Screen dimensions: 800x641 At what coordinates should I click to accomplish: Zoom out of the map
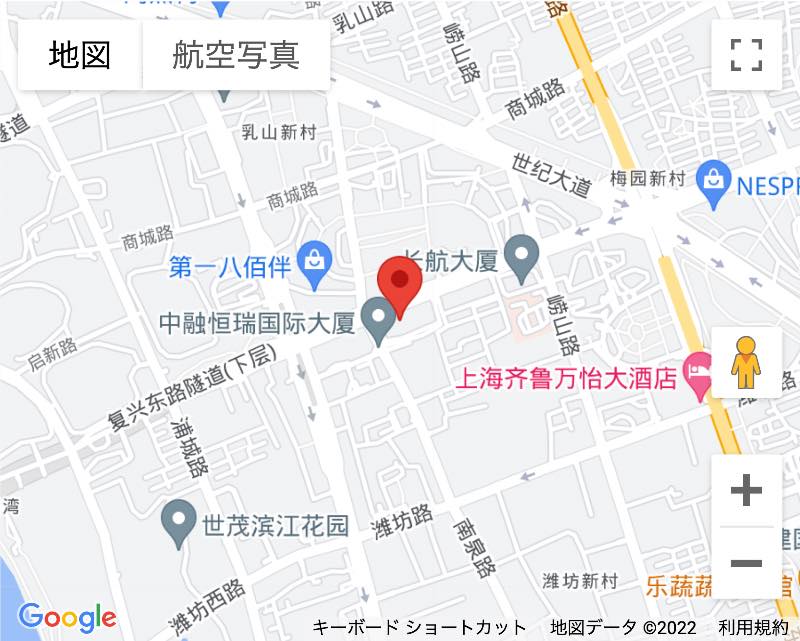pyautogui.click(x=746, y=563)
